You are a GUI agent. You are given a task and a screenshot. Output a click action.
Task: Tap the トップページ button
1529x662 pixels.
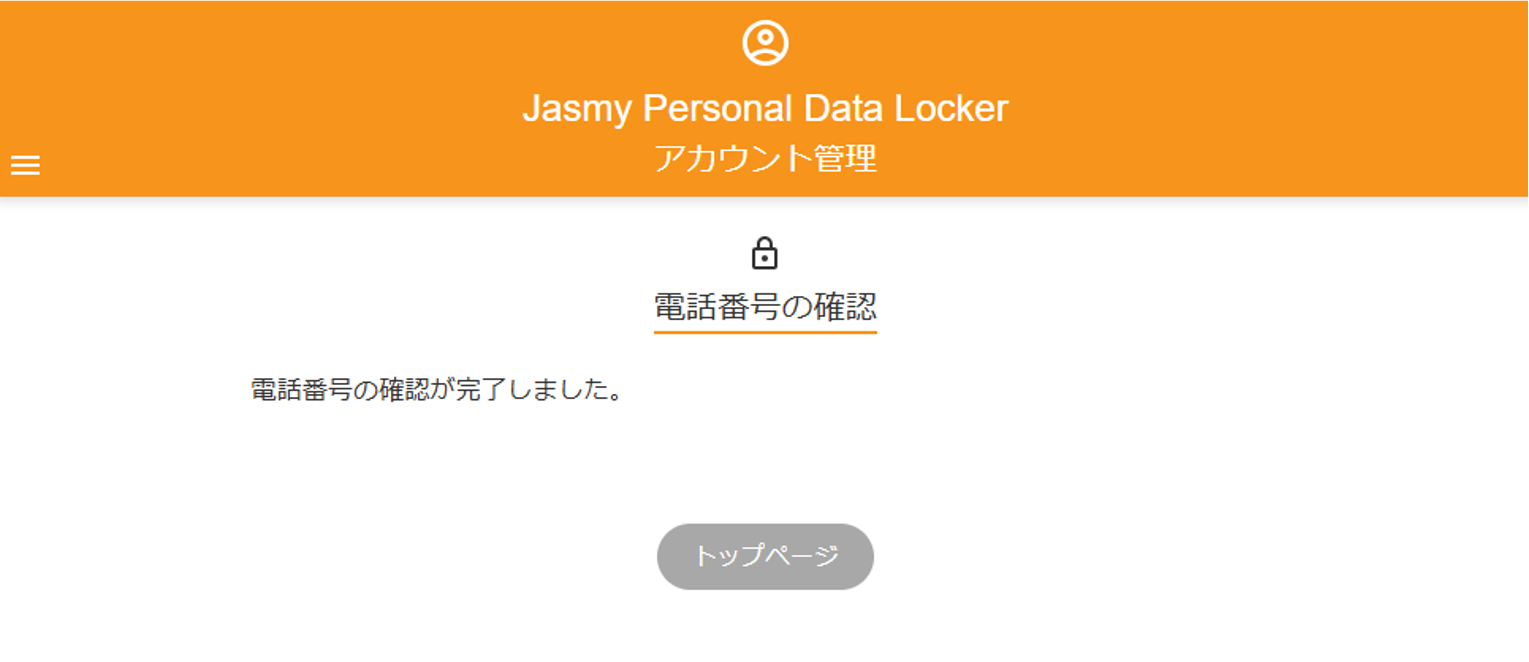(x=765, y=556)
